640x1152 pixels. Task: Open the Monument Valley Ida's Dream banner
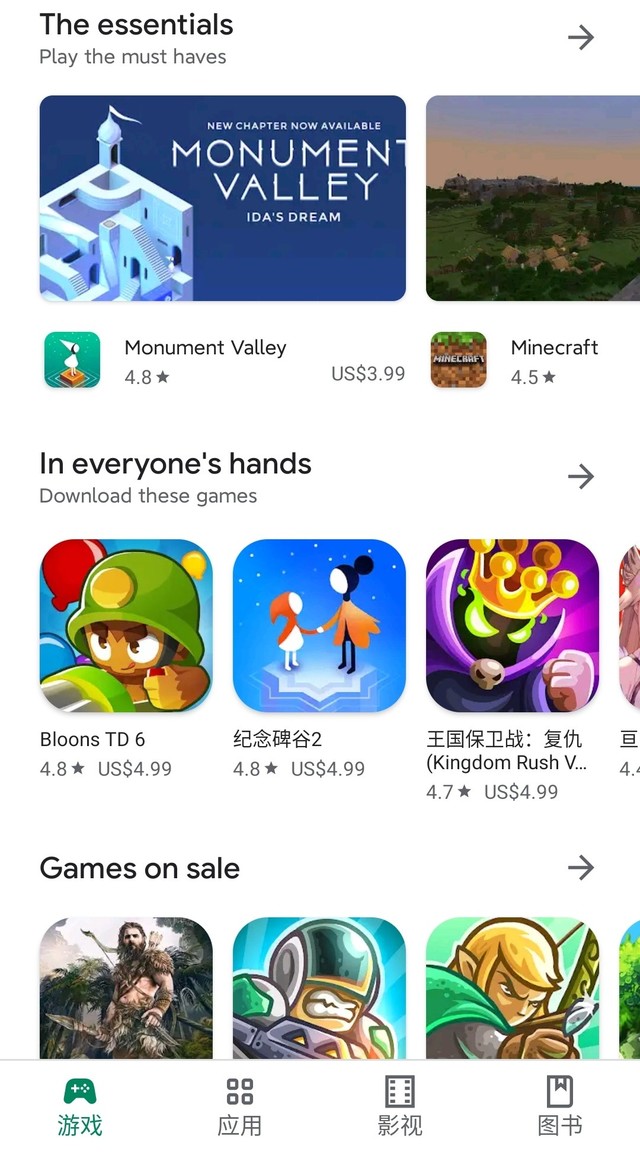pos(222,198)
